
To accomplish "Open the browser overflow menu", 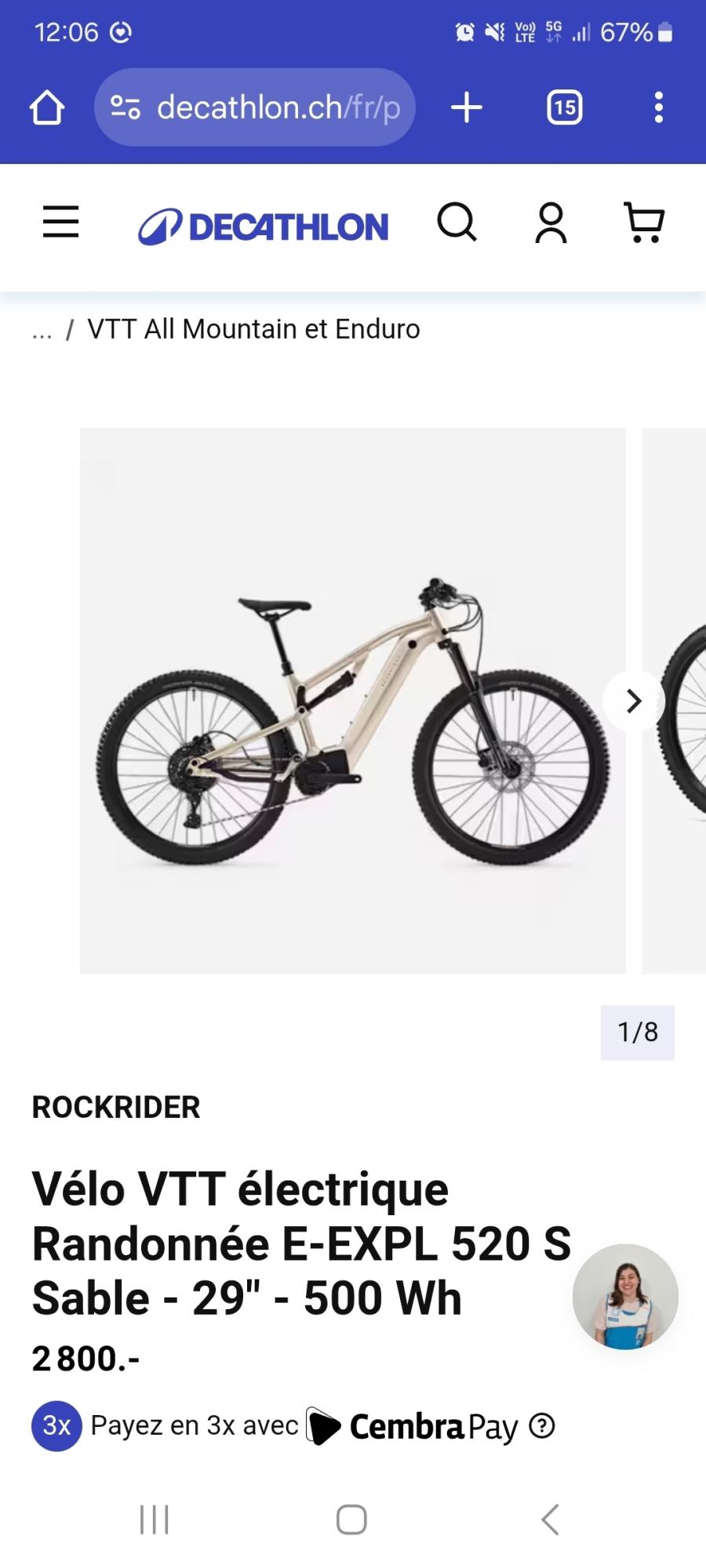I will [x=658, y=107].
